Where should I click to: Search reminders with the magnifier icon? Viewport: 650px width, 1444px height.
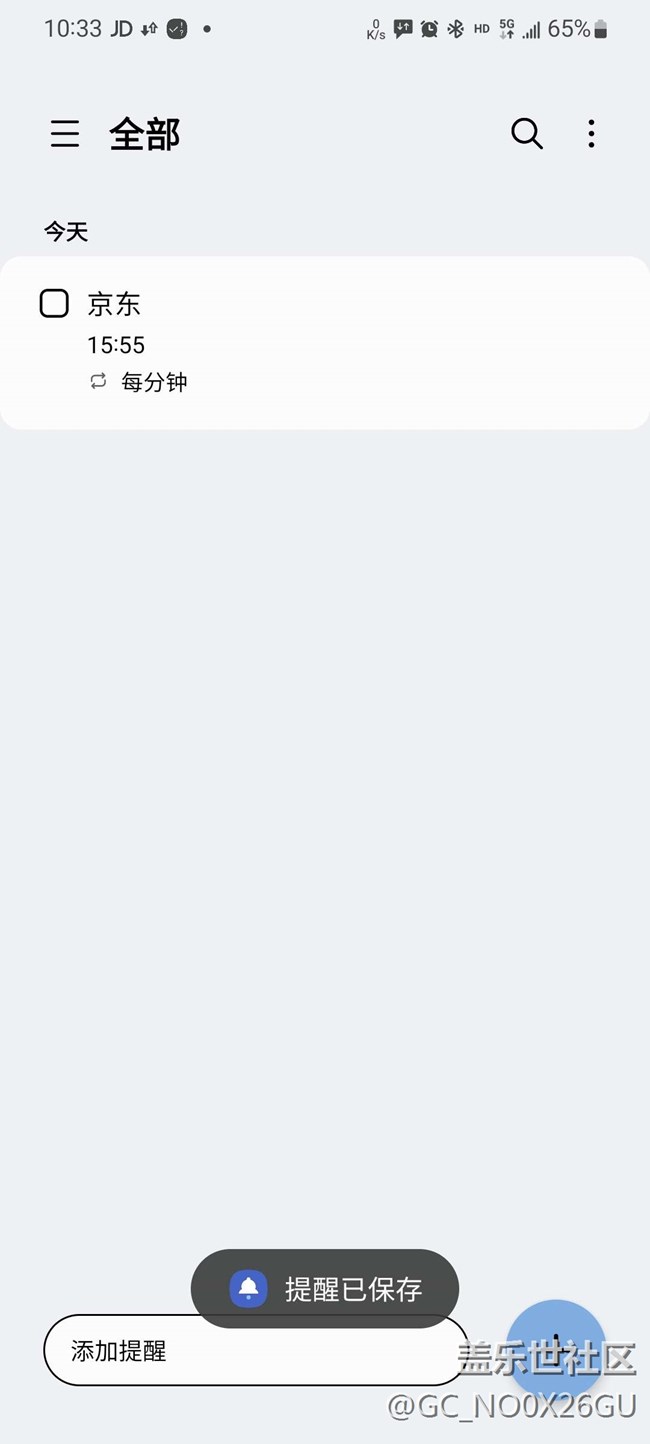(526, 133)
